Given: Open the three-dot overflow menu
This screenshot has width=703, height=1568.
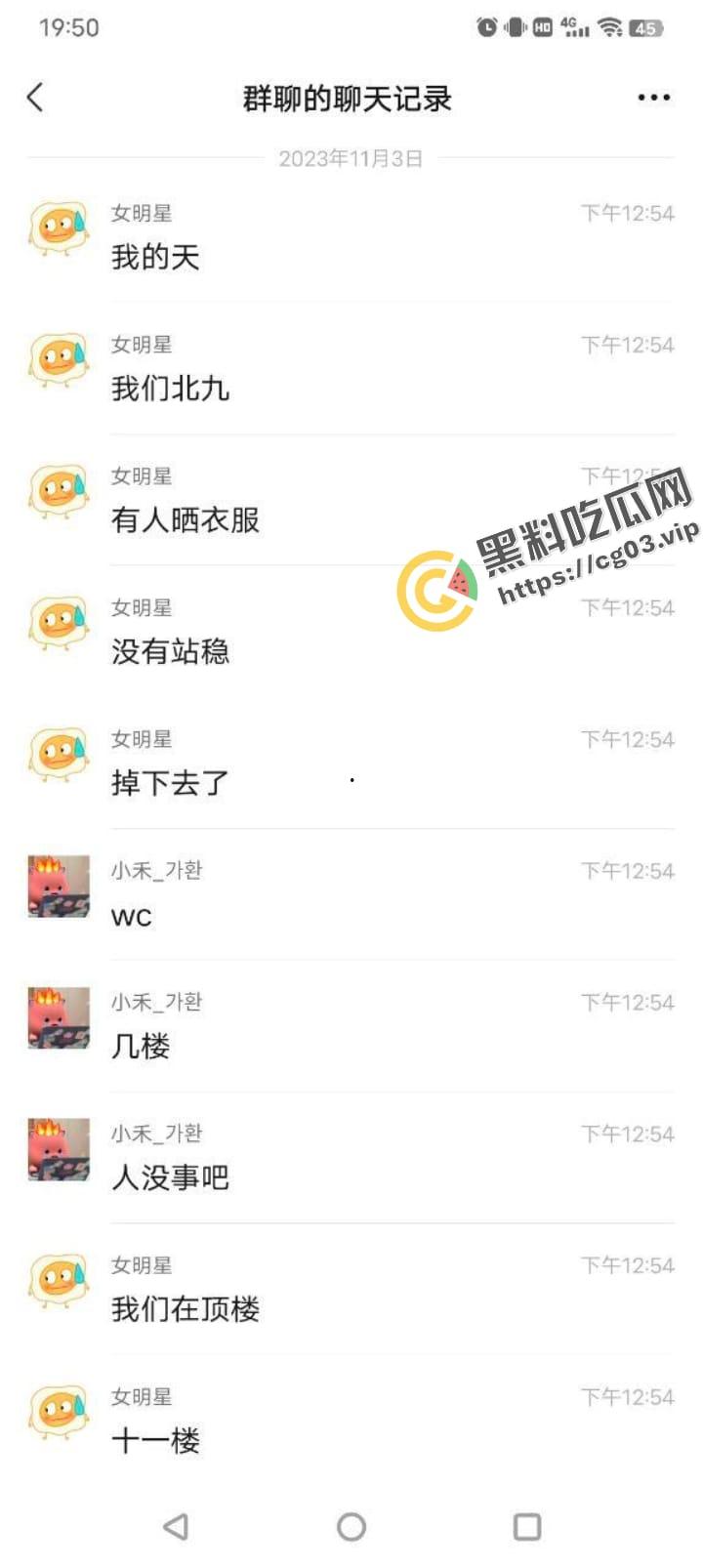Looking at the screenshot, I should coord(653,98).
